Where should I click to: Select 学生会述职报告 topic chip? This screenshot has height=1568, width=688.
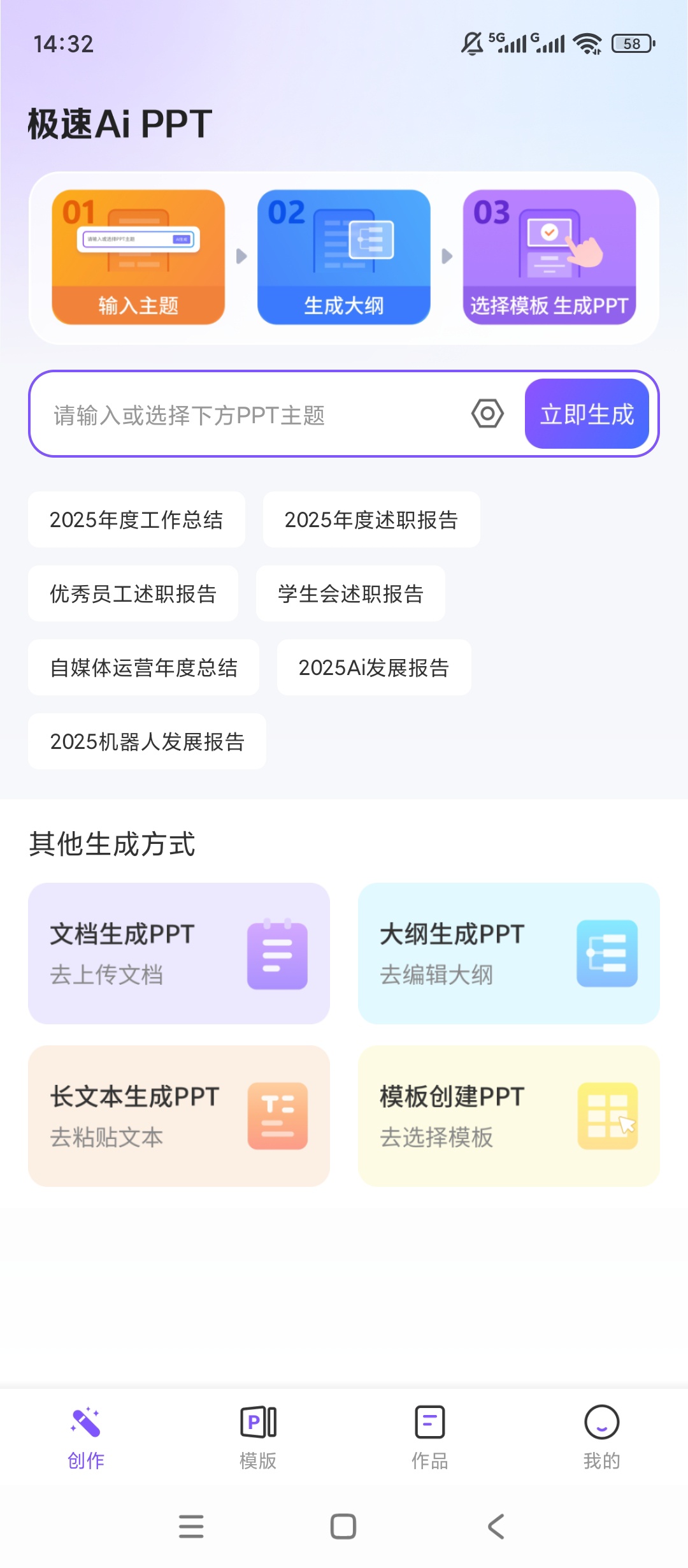pyautogui.click(x=350, y=593)
